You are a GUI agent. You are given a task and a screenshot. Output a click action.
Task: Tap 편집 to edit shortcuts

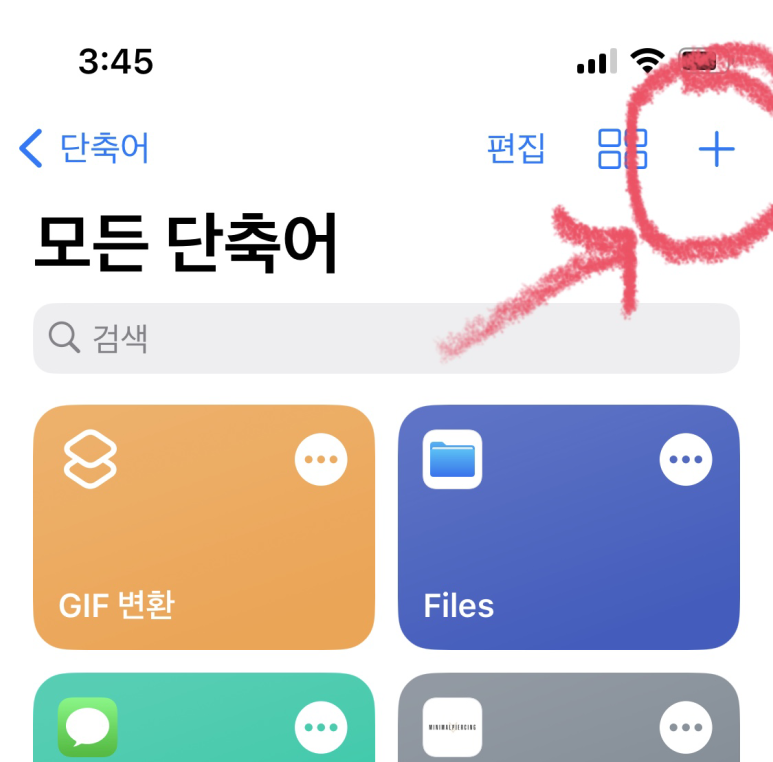[516, 149]
